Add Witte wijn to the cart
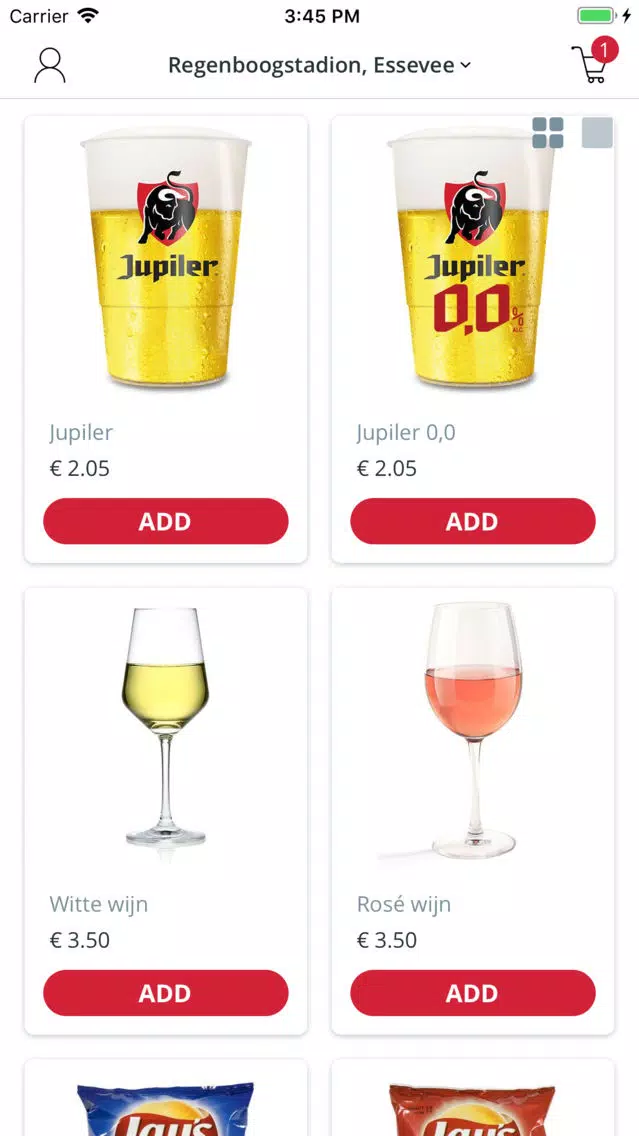 (166, 993)
